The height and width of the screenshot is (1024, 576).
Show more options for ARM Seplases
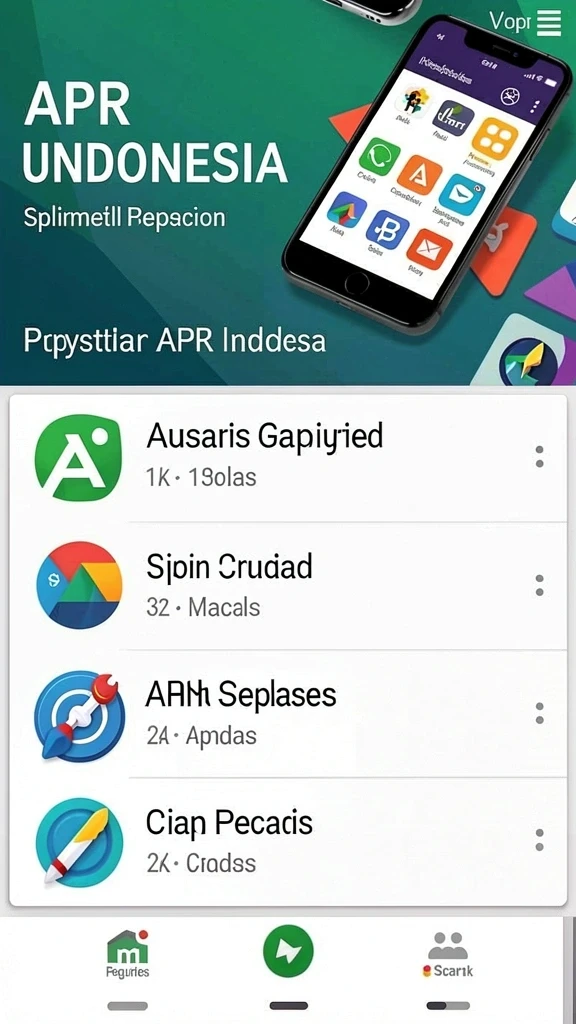(539, 713)
